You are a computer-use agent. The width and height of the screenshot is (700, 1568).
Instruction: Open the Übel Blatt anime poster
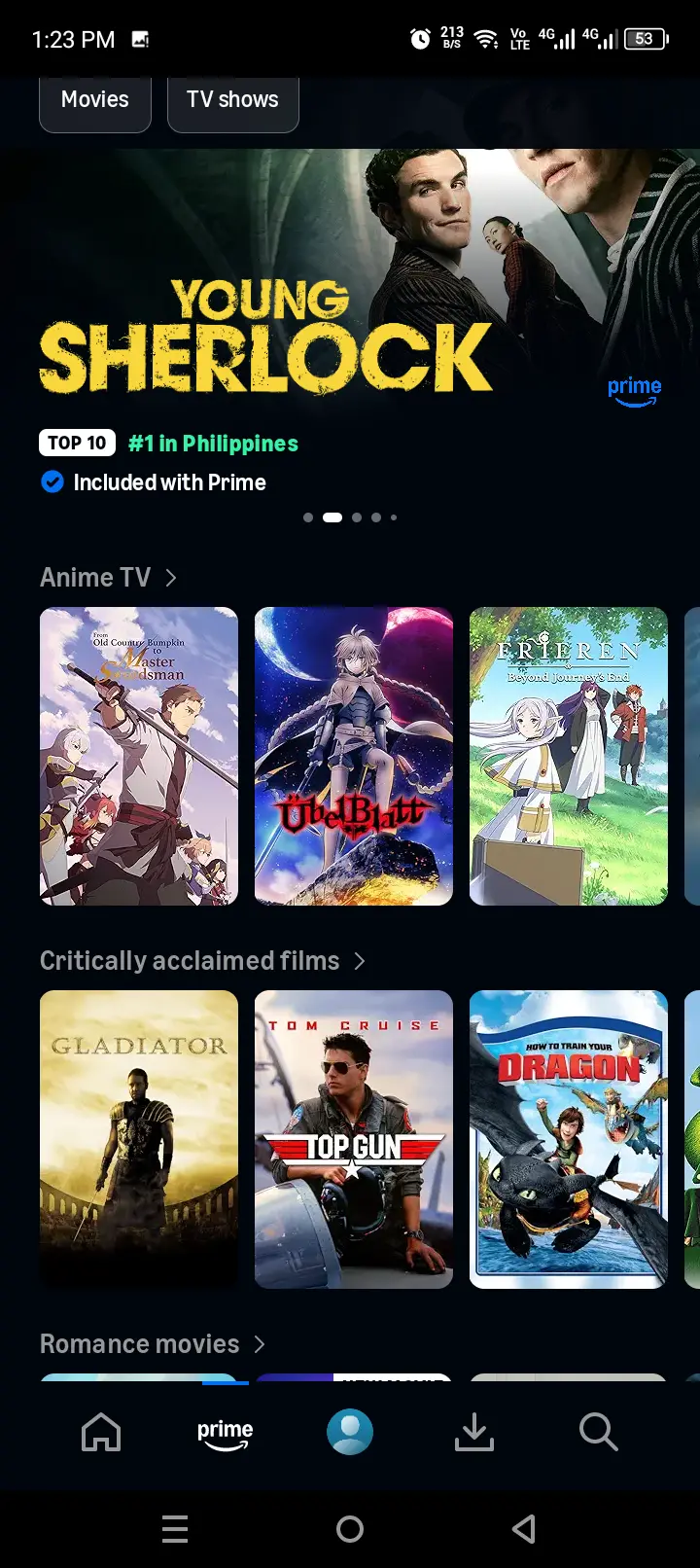click(x=354, y=757)
